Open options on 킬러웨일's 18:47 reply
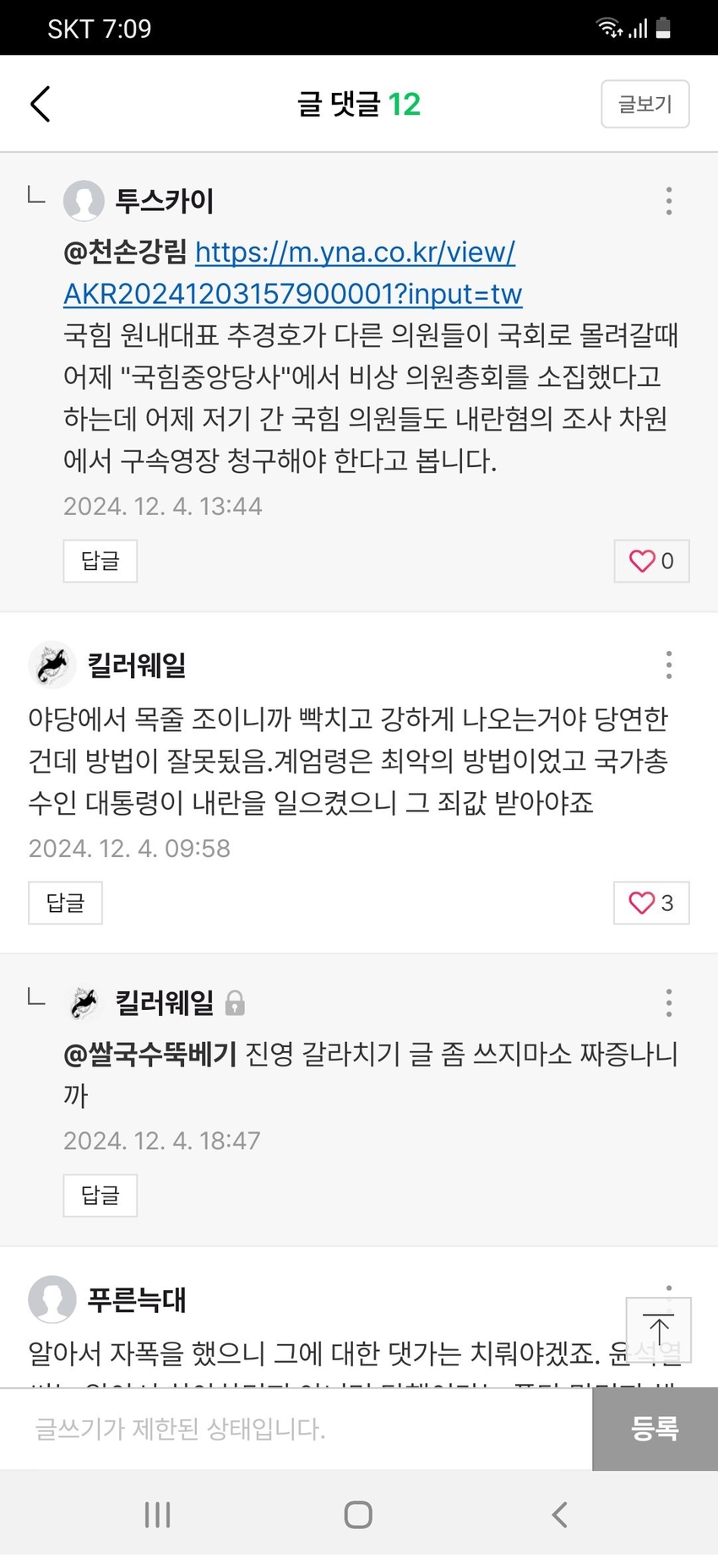718x1568 pixels. [668, 1002]
